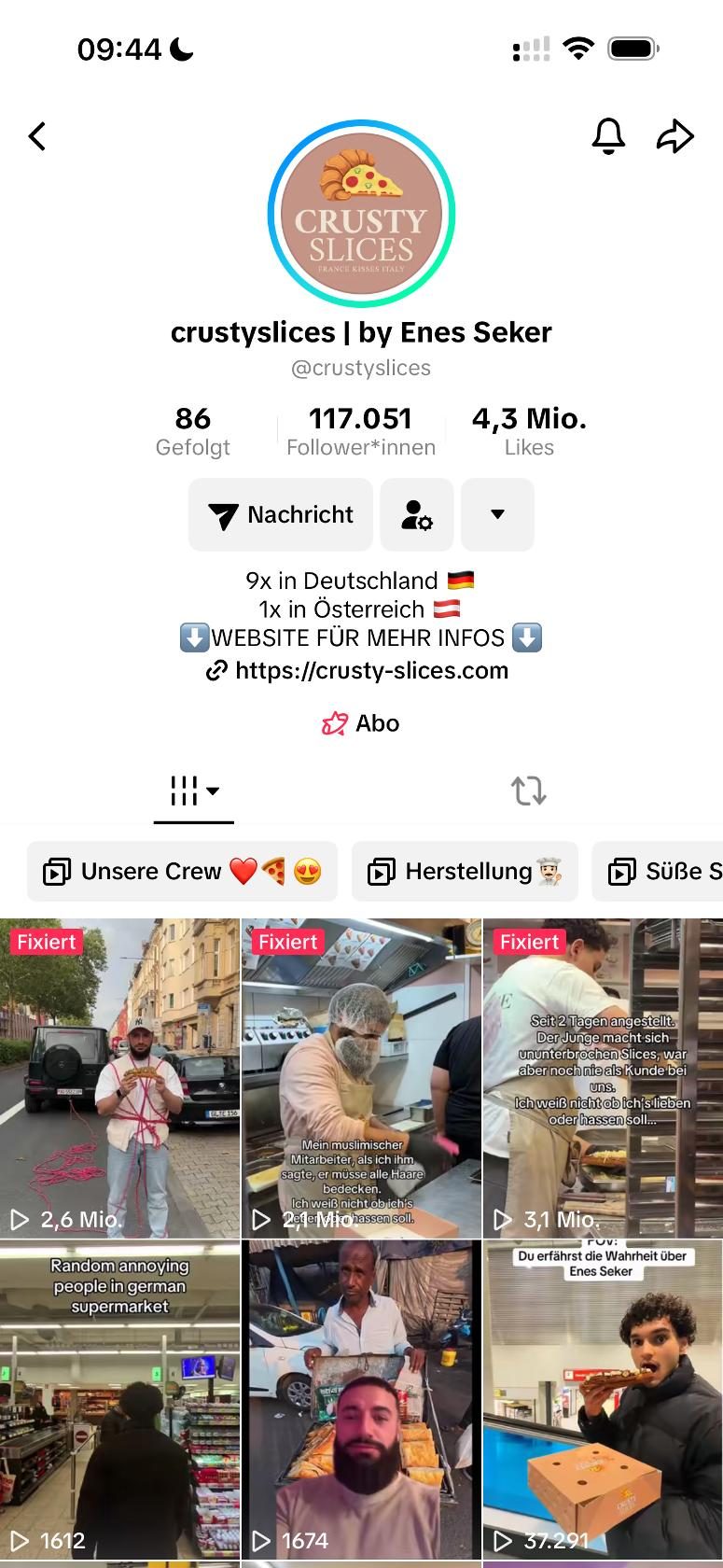Open the follow settings person icon
The width and height of the screenshot is (723, 1568).
point(417,515)
